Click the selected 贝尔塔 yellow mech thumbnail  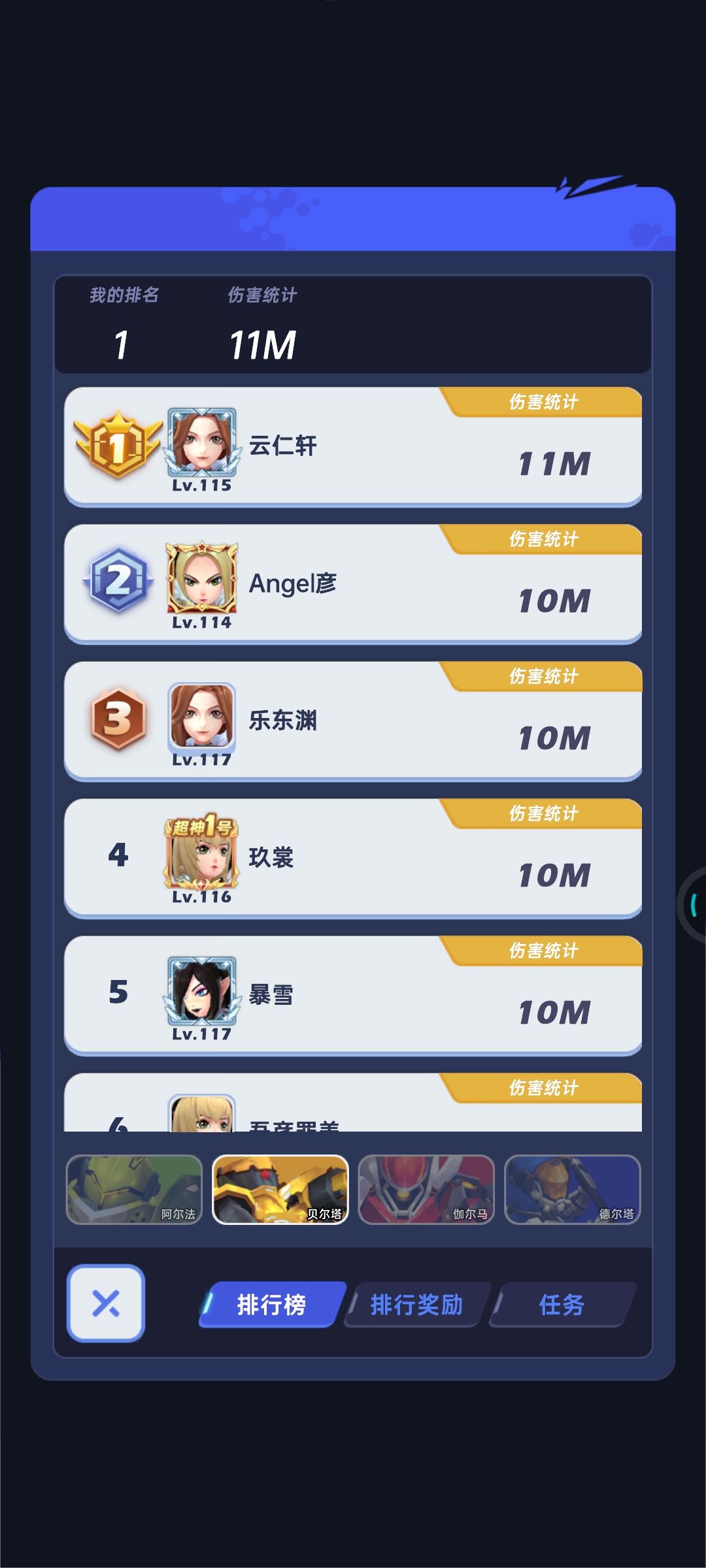click(x=280, y=1189)
